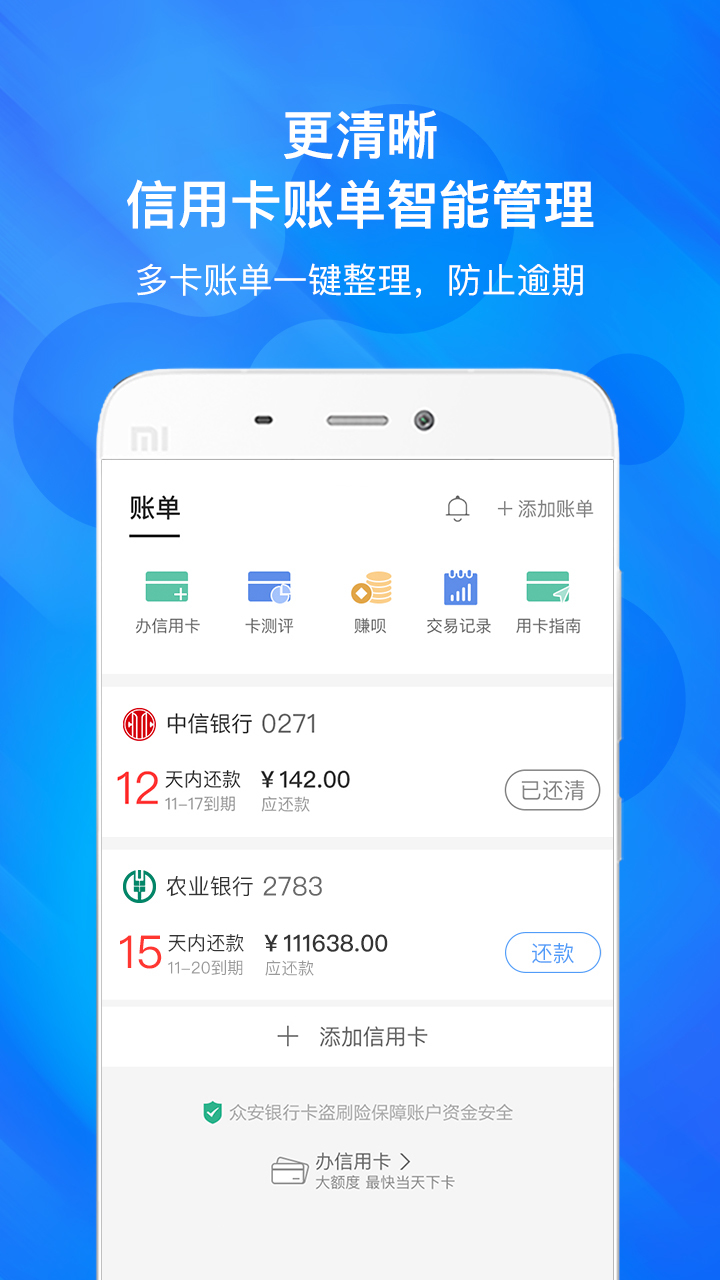Tap 添加信用卡 to add a credit card
The image size is (720, 1280).
(x=360, y=1038)
